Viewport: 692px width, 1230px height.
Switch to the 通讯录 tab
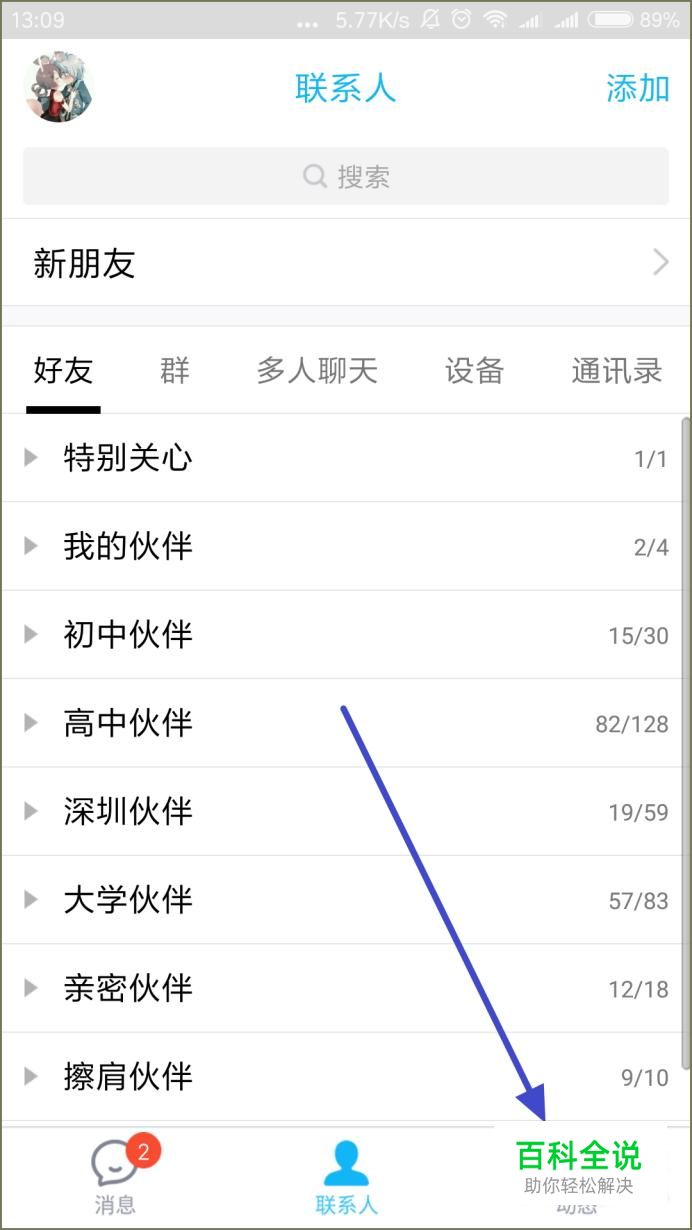(x=616, y=371)
